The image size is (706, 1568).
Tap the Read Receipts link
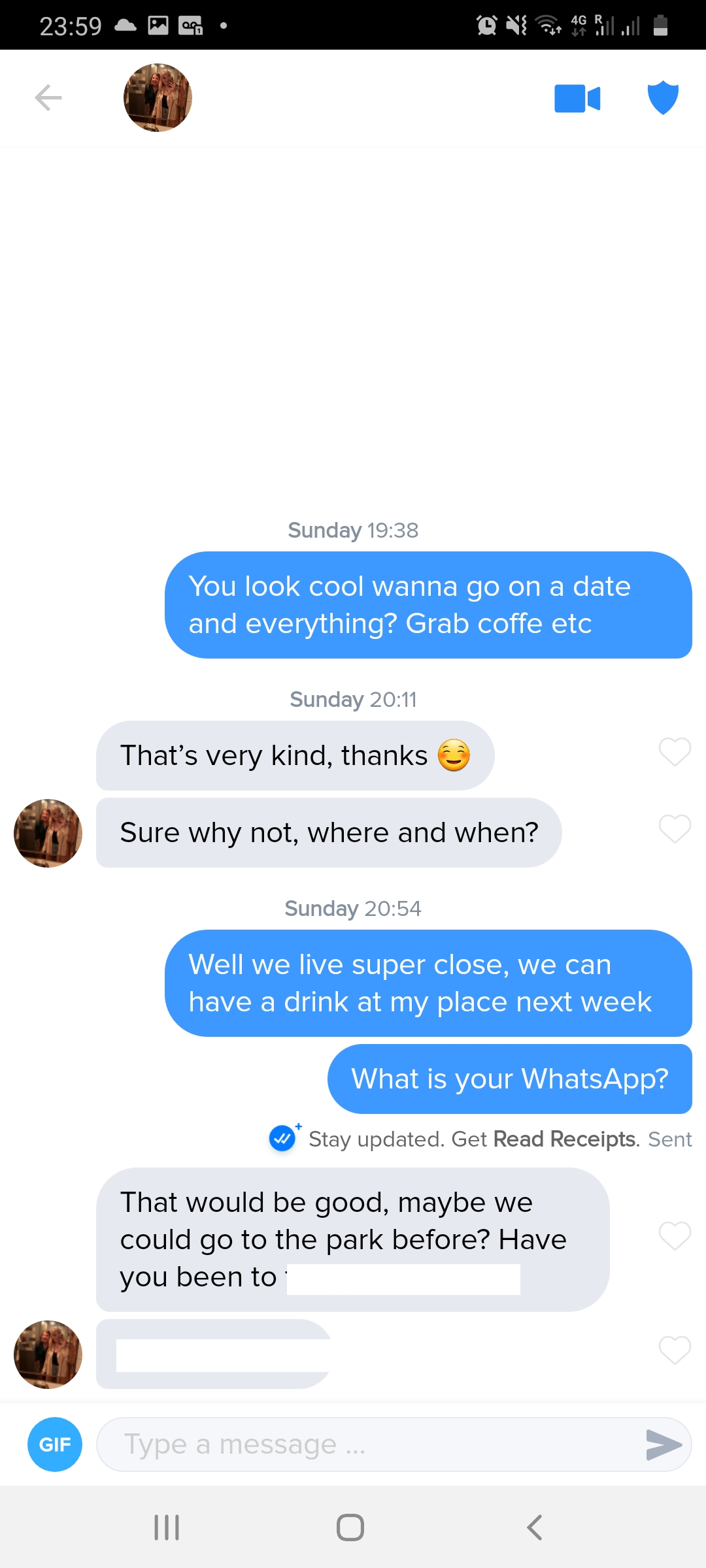point(565,1139)
